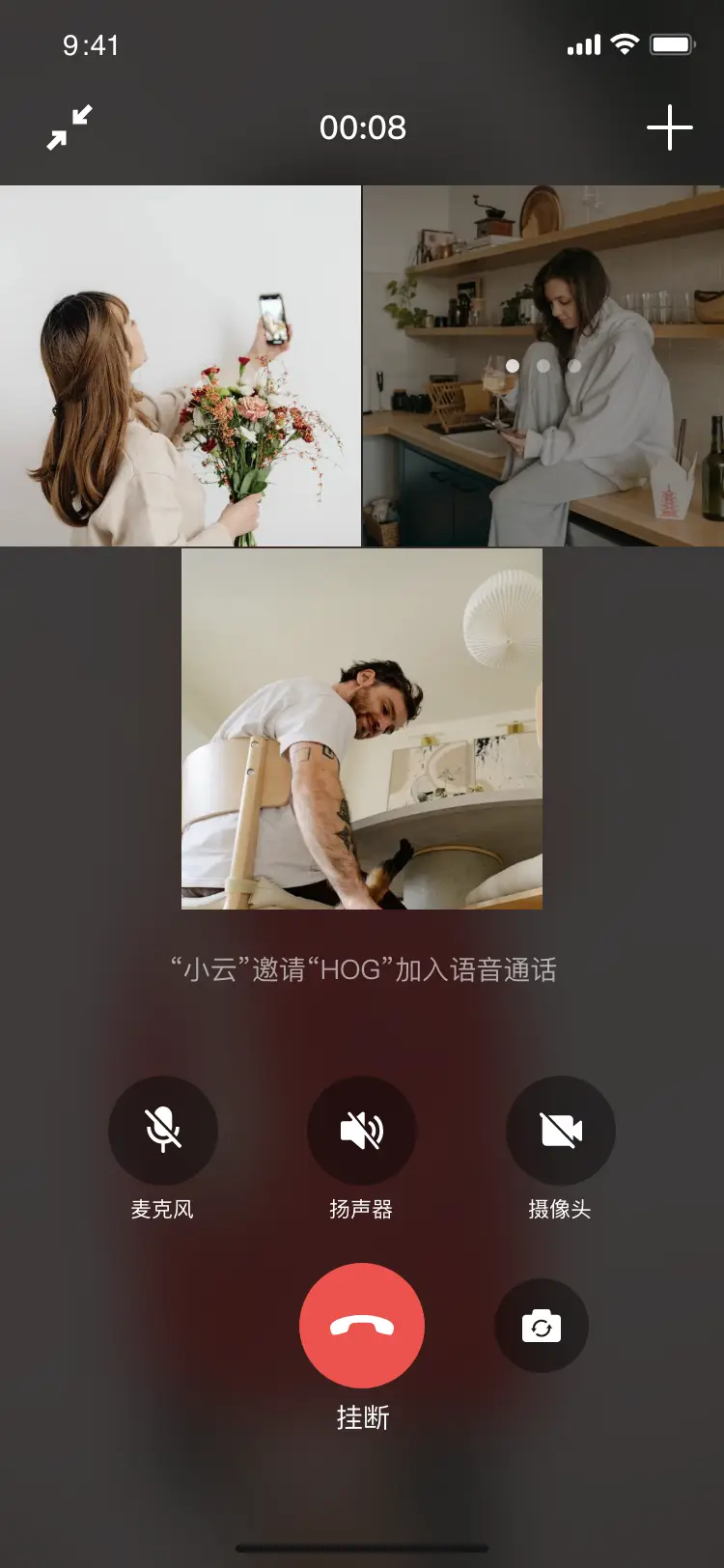Toggle the microphone (麦克风) button
Image resolution: width=724 pixels, height=1568 pixels.
tap(163, 1130)
